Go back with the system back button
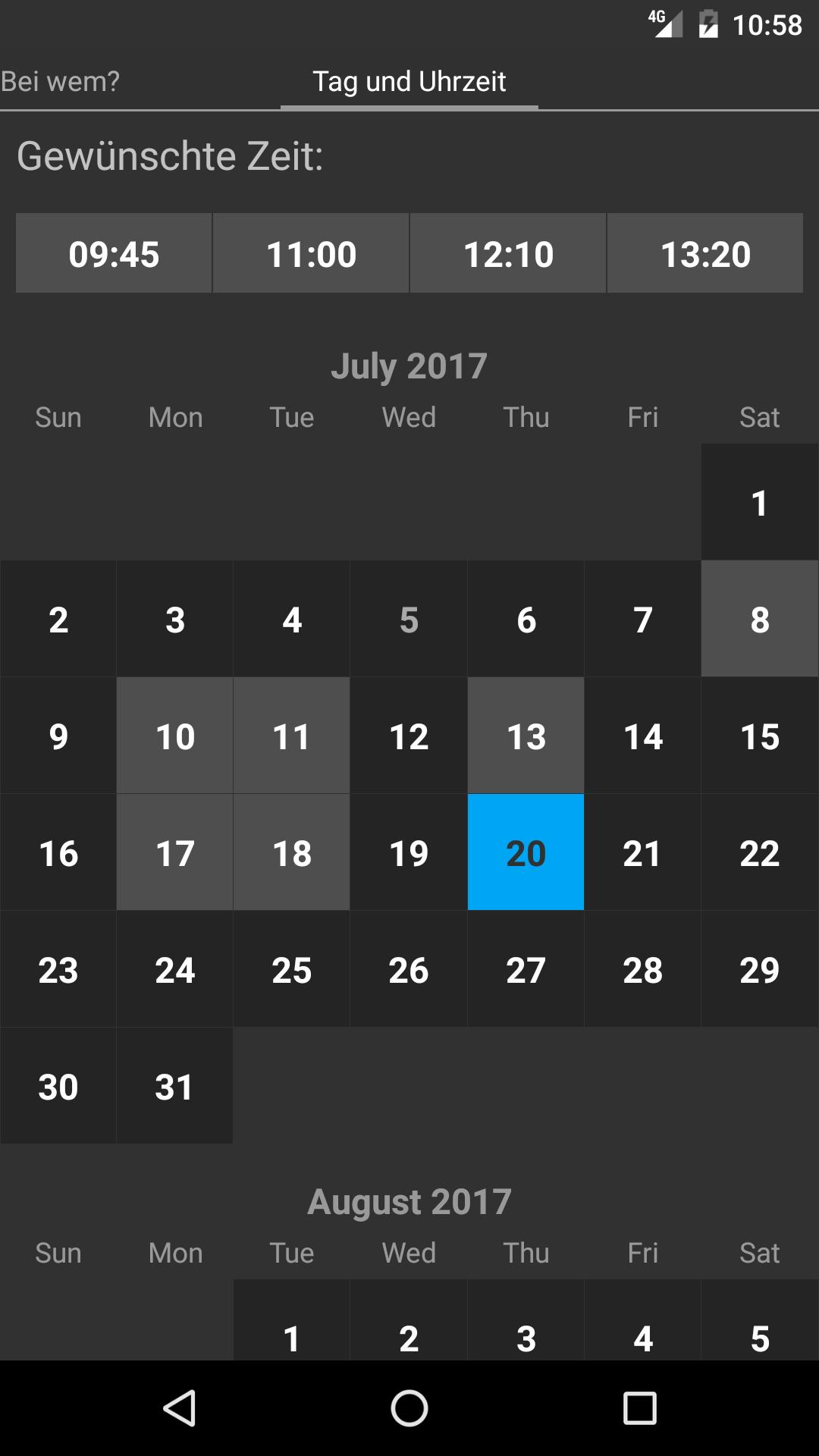Image resolution: width=819 pixels, height=1456 pixels. [180, 1408]
